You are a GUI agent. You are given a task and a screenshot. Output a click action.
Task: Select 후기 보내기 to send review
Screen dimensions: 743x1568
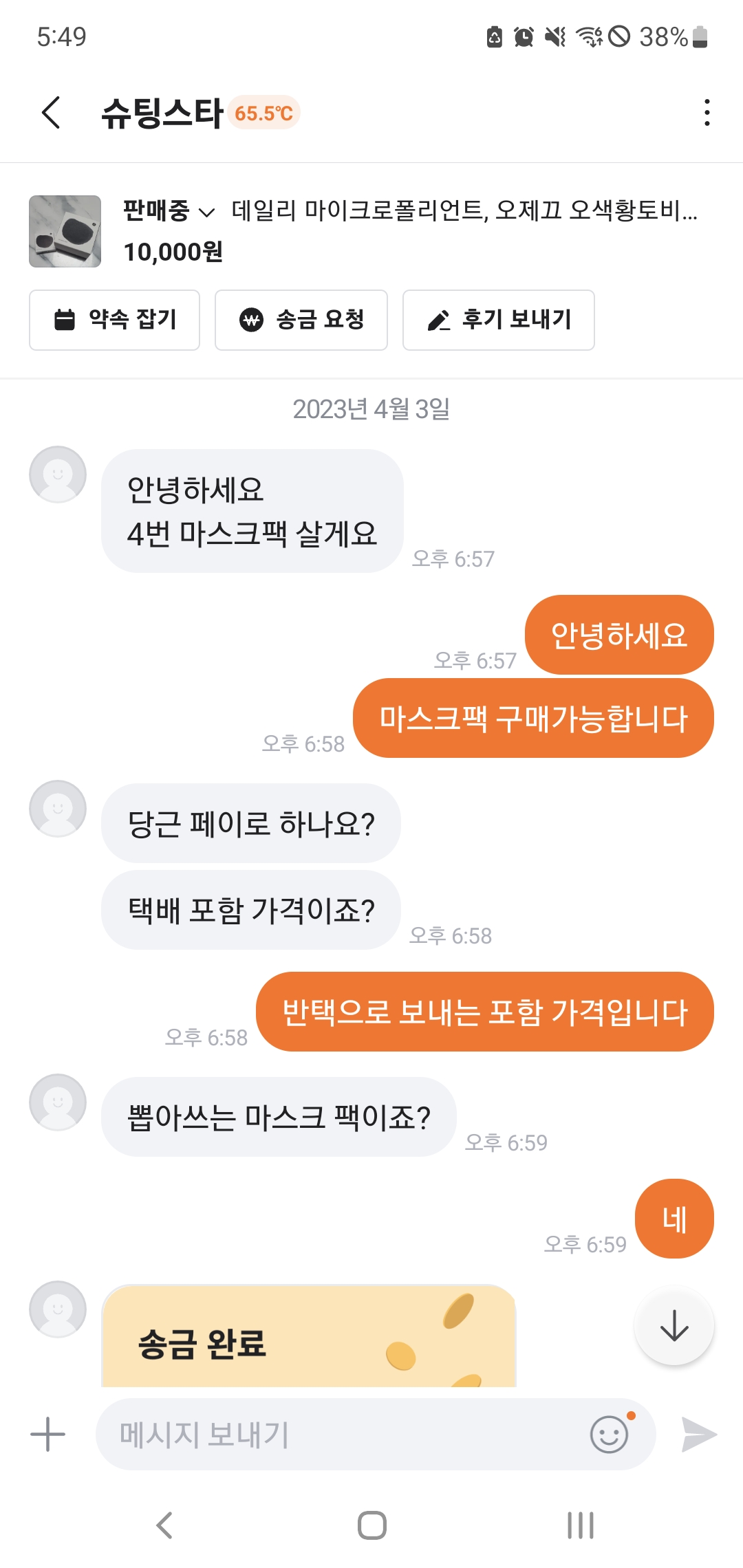tap(499, 320)
